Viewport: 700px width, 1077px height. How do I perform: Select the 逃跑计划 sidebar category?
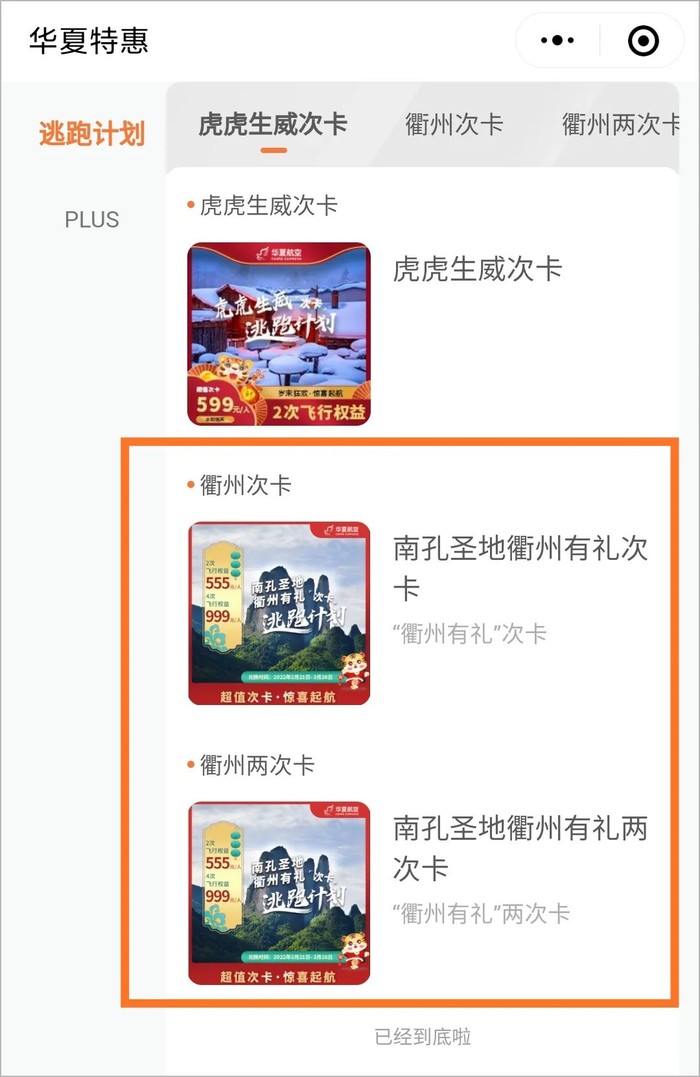pos(92,133)
